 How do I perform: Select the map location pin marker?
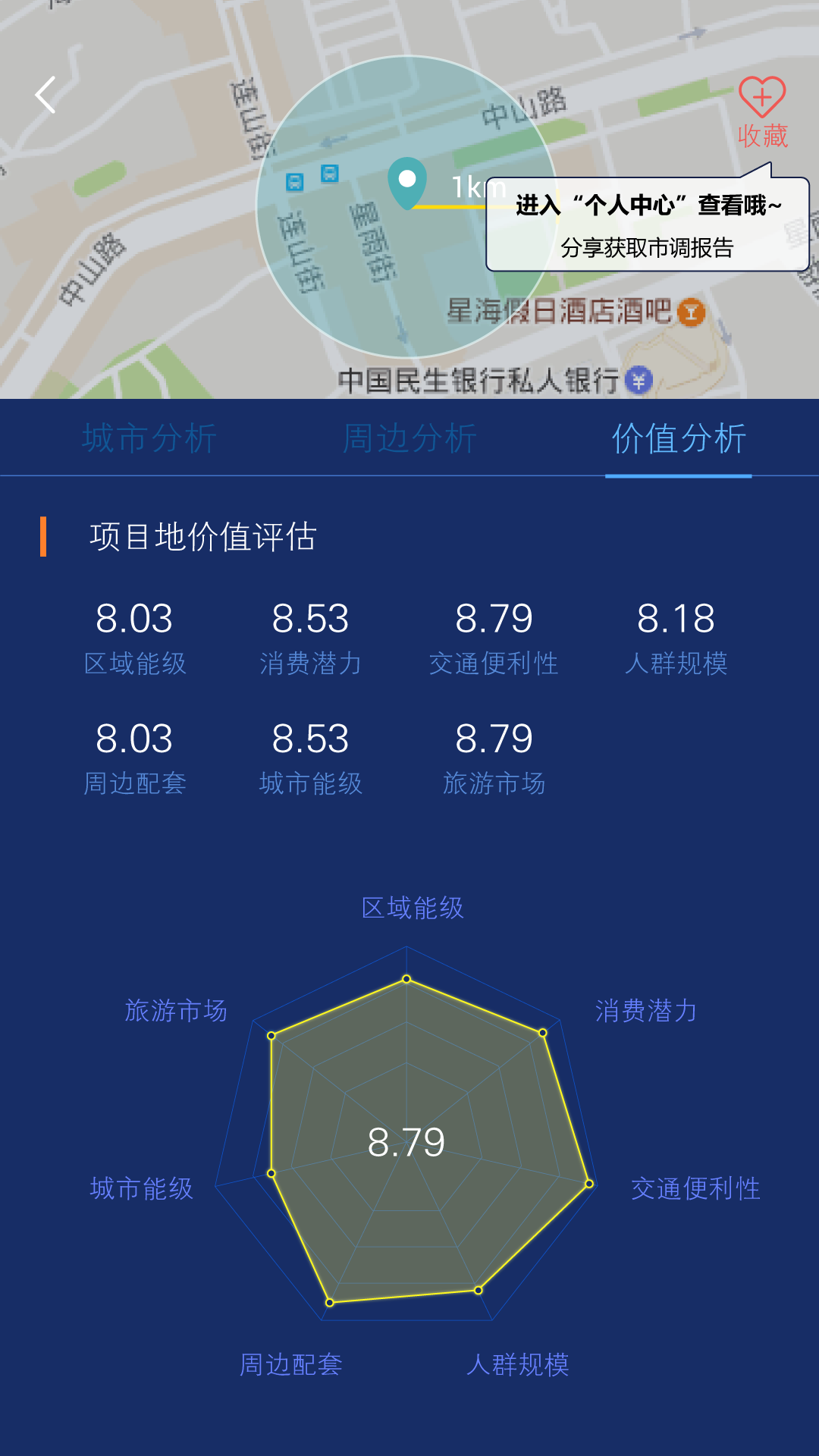(408, 182)
